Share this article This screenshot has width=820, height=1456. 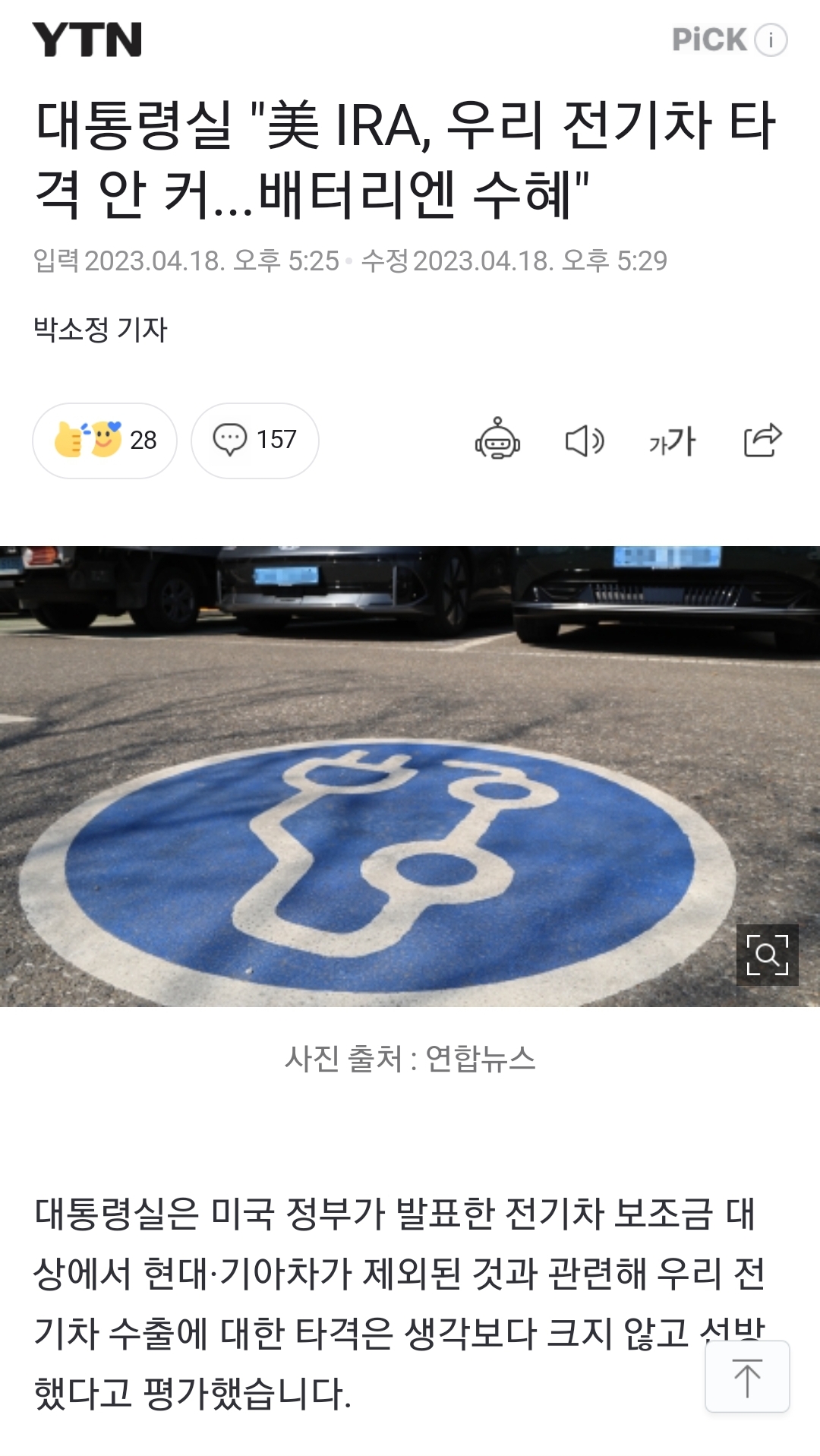(x=762, y=440)
